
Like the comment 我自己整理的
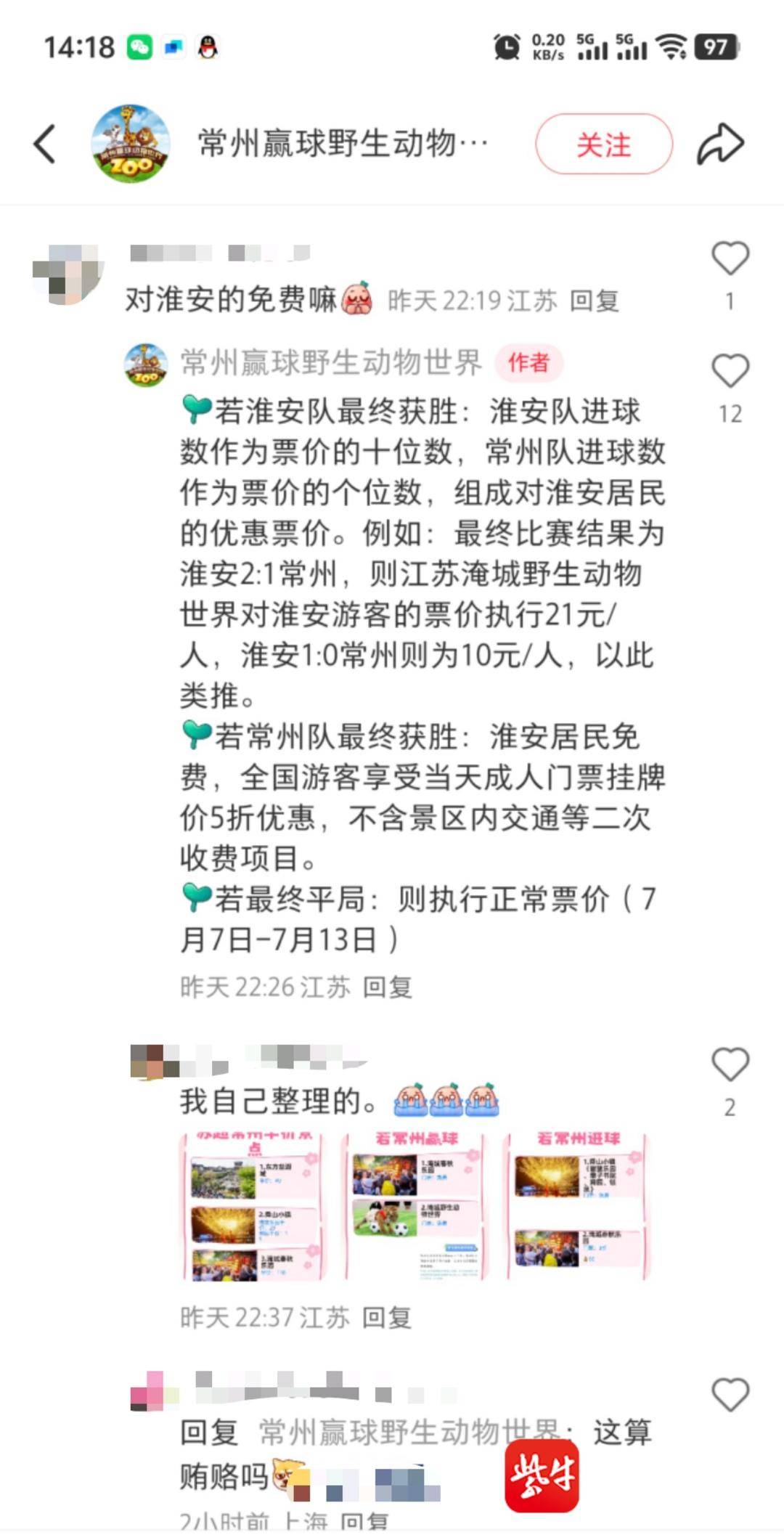(730, 1064)
